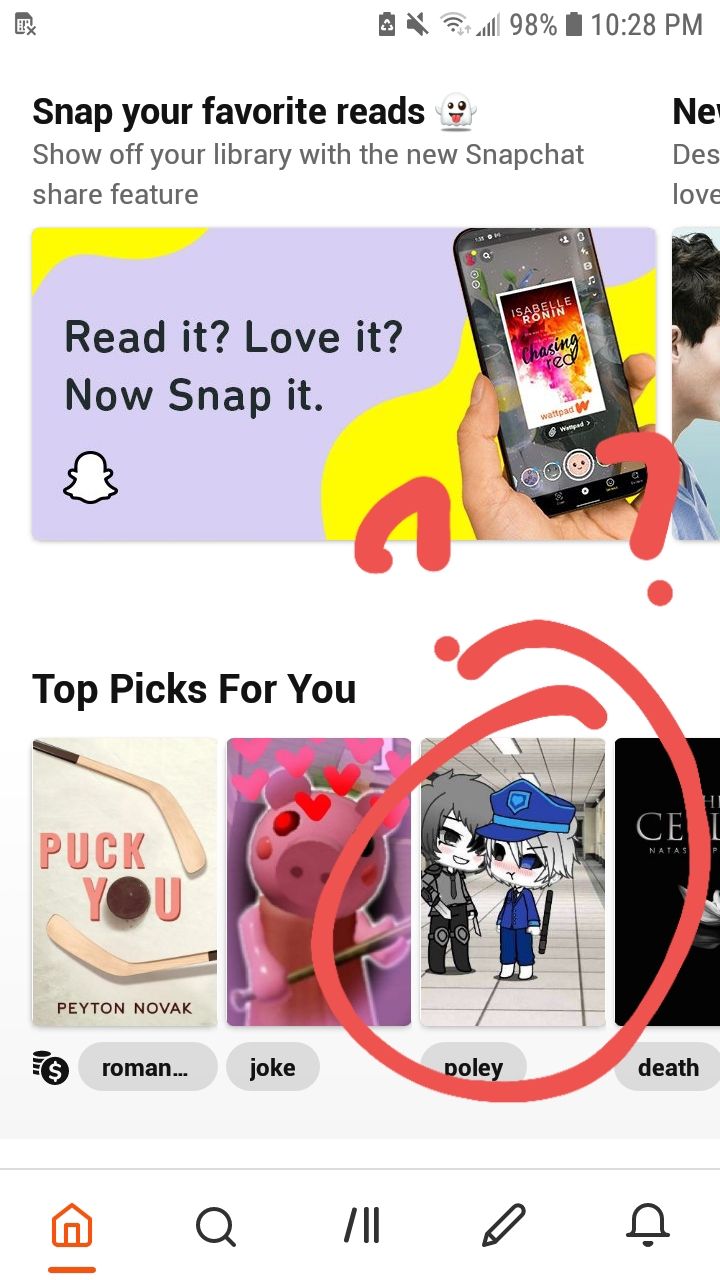Screen dimensions: 720x1280
Task: Open the notifications bell tab
Action: click(x=647, y=1226)
